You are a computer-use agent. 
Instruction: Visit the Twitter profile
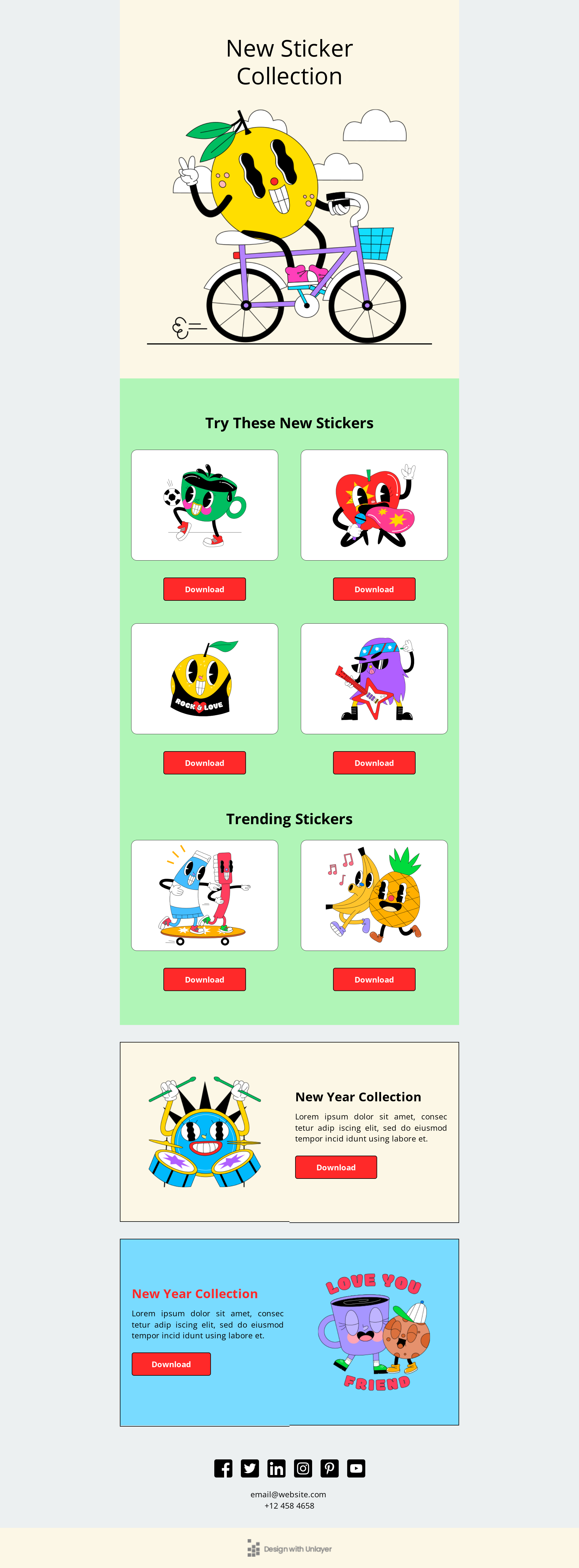[249, 1468]
